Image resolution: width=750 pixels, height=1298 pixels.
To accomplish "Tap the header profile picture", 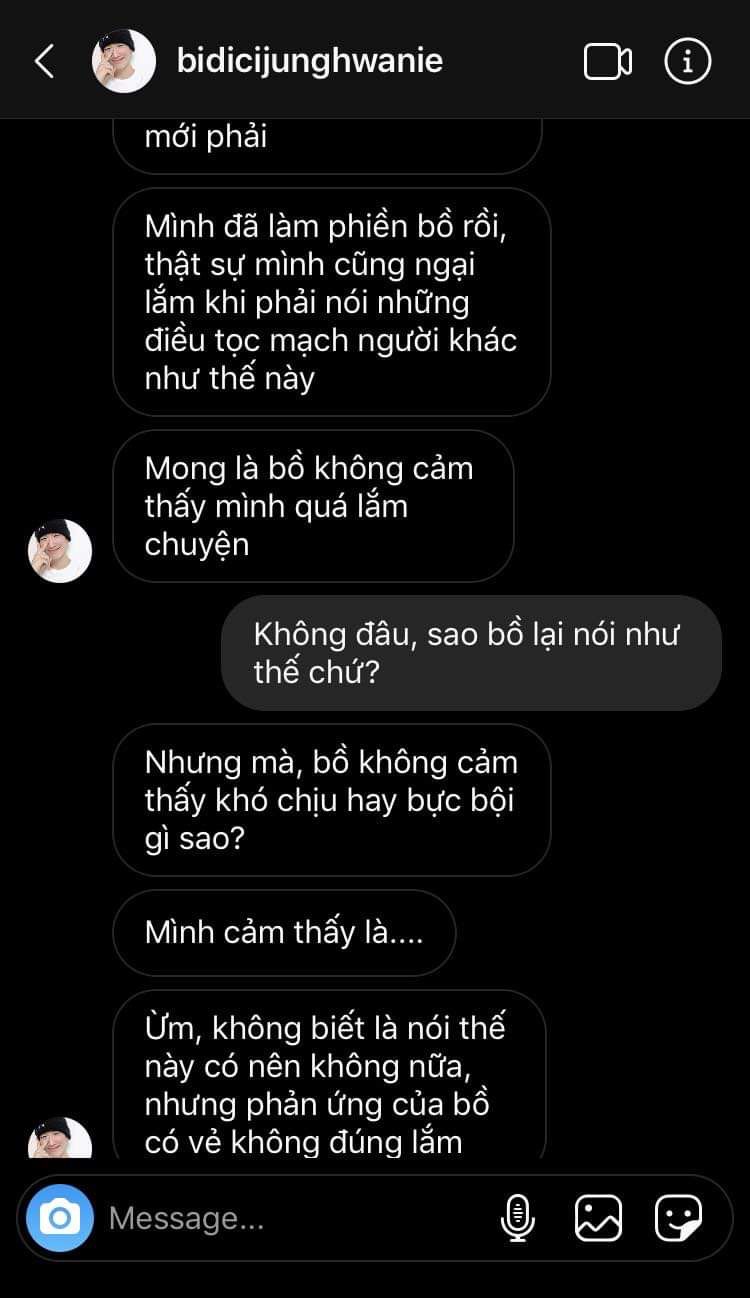I will [124, 62].
